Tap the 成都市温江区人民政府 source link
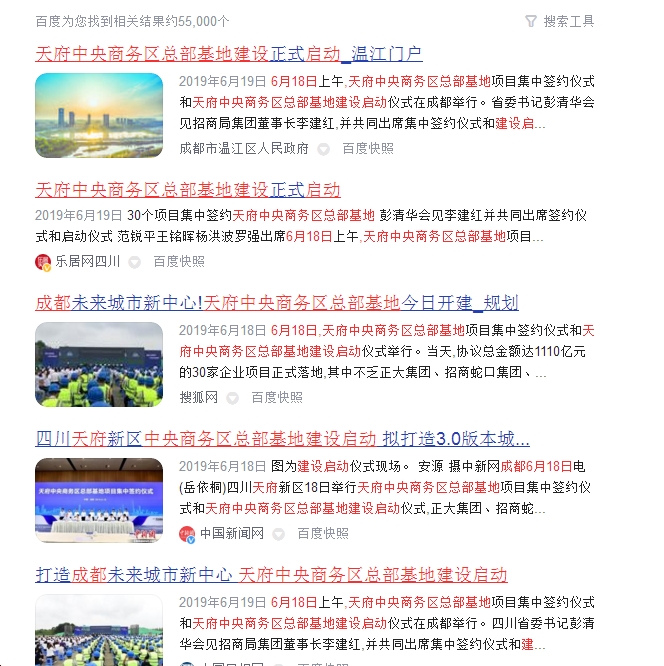Screen dimensions: 664x666 [244, 148]
